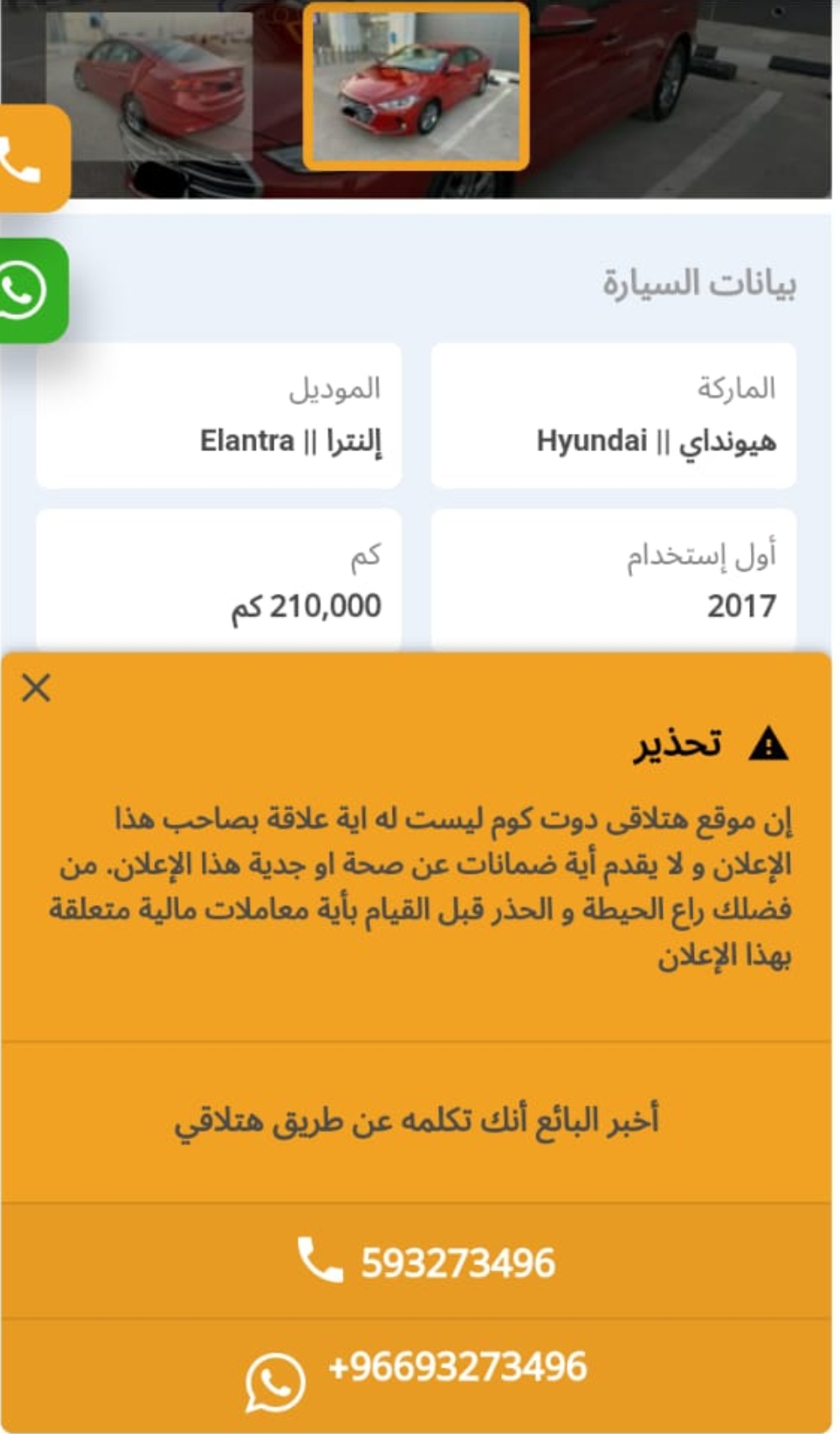The width and height of the screenshot is (840, 1434).
Task: Select the highlighted front-view car thumbnail
Action: [x=416, y=86]
